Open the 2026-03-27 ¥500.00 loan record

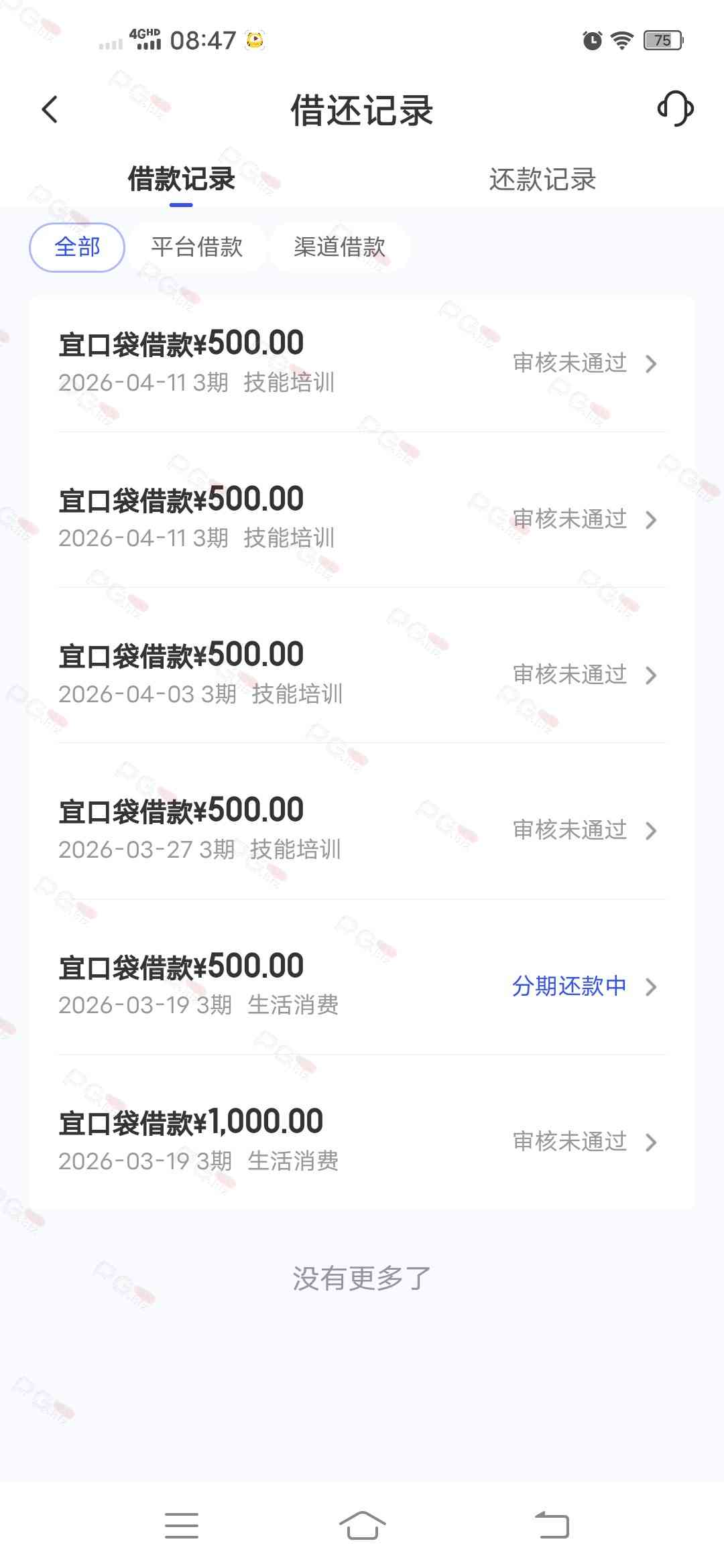click(362, 830)
